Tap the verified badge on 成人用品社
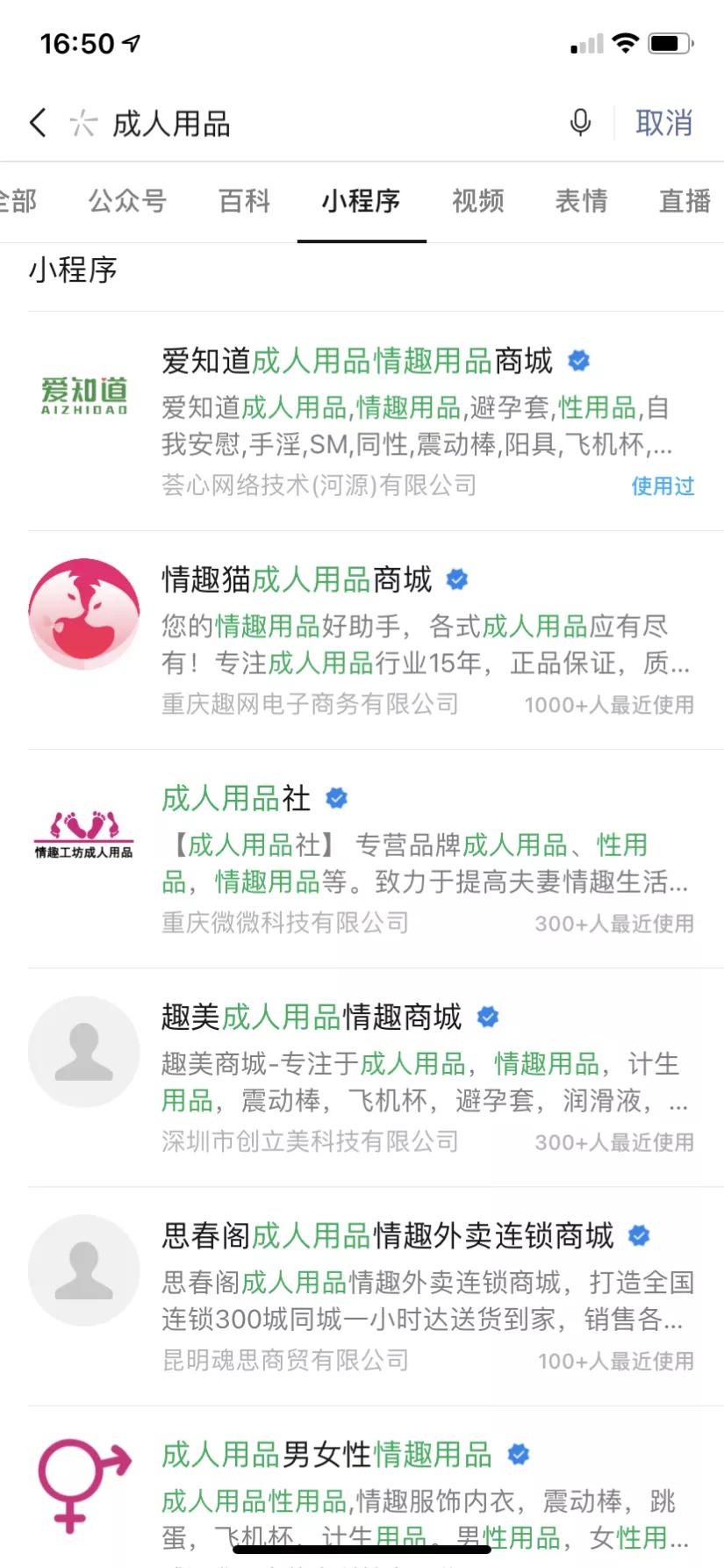This screenshot has width=724, height=1568. pyautogui.click(x=335, y=798)
